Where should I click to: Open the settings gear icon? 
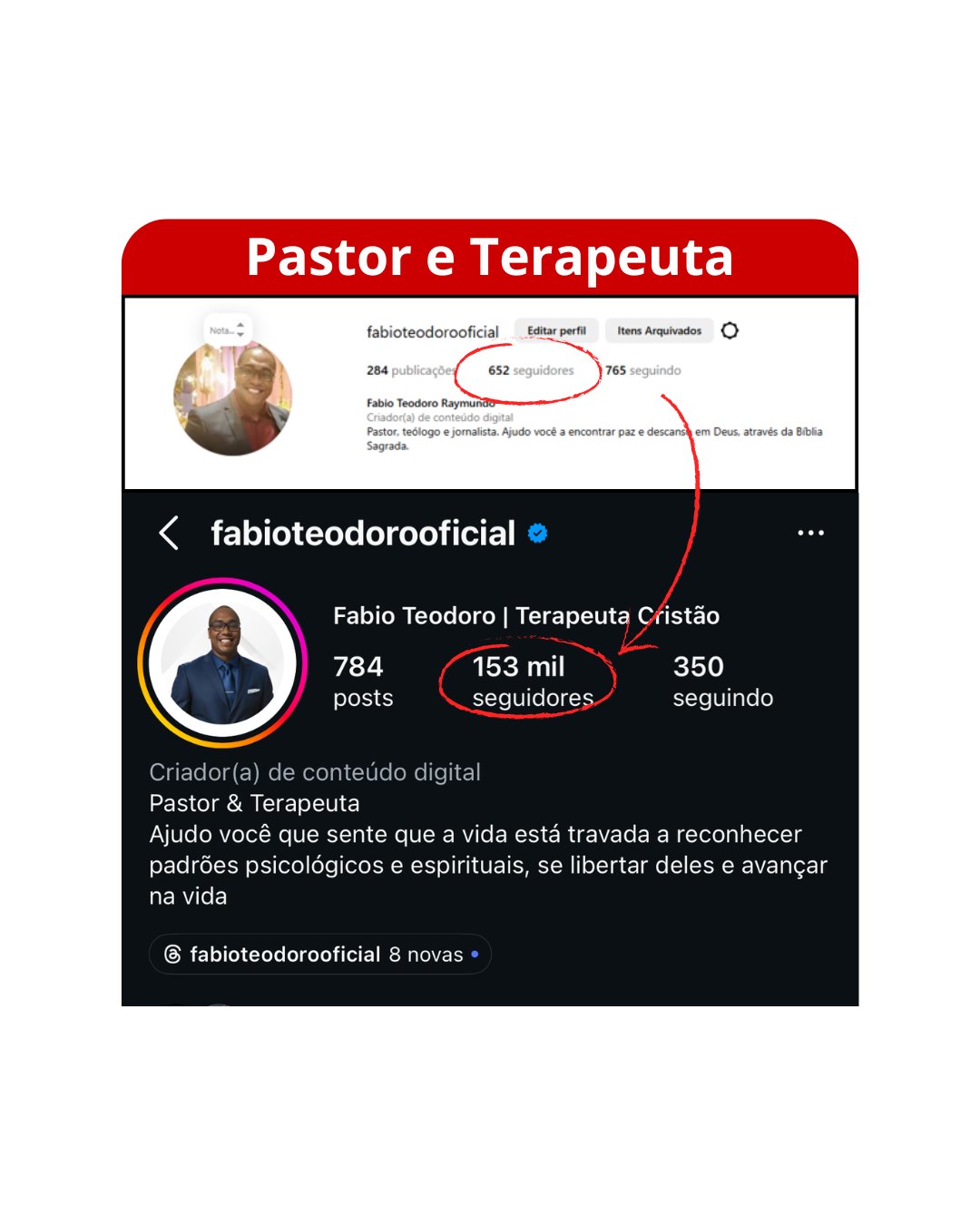730,330
